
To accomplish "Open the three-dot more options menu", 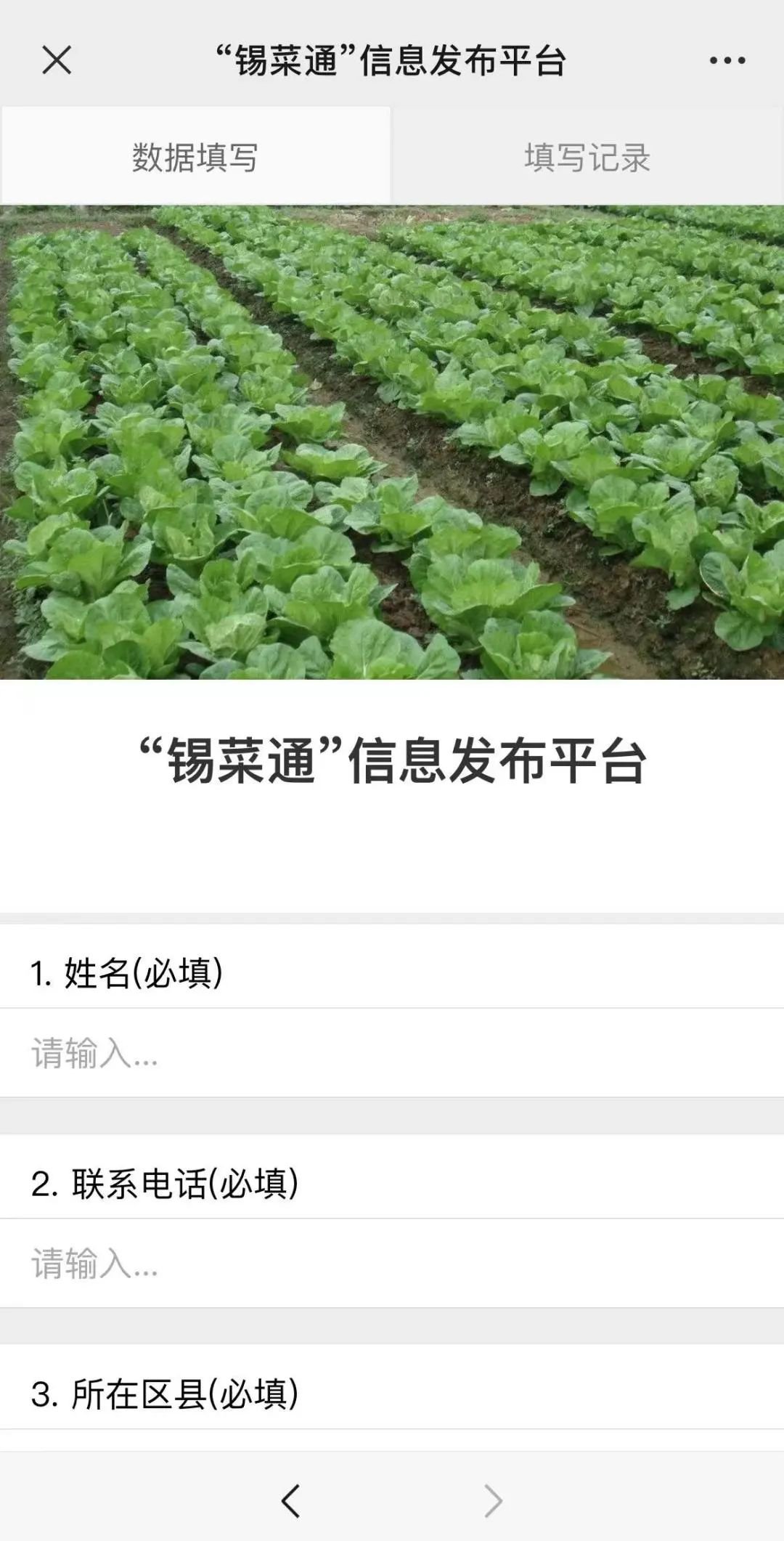I will 727,60.
